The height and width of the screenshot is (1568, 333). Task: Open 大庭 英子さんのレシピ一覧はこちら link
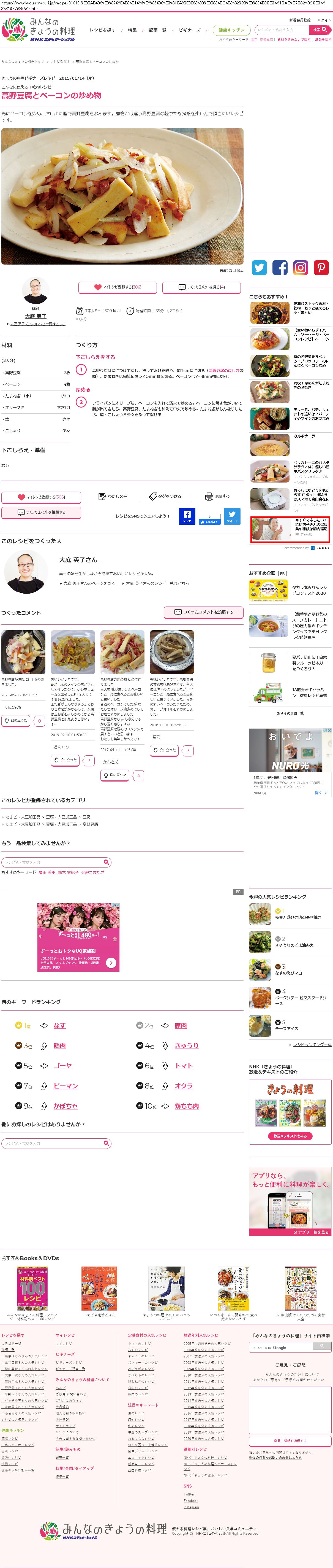[x=157, y=583]
